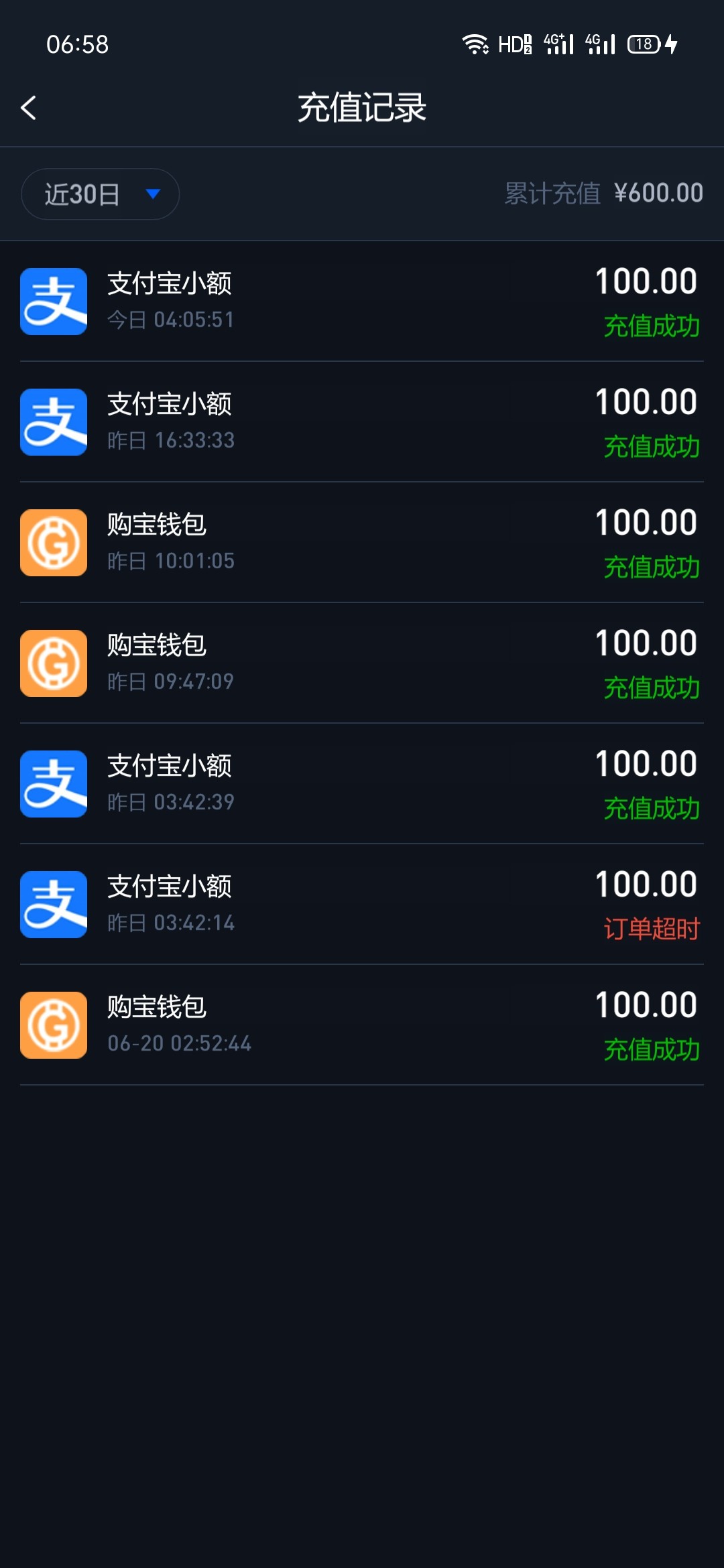The height and width of the screenshot is (1568, 724).
Task: Open the timed-out 订单超时 order details
Action: coord(362,905)
